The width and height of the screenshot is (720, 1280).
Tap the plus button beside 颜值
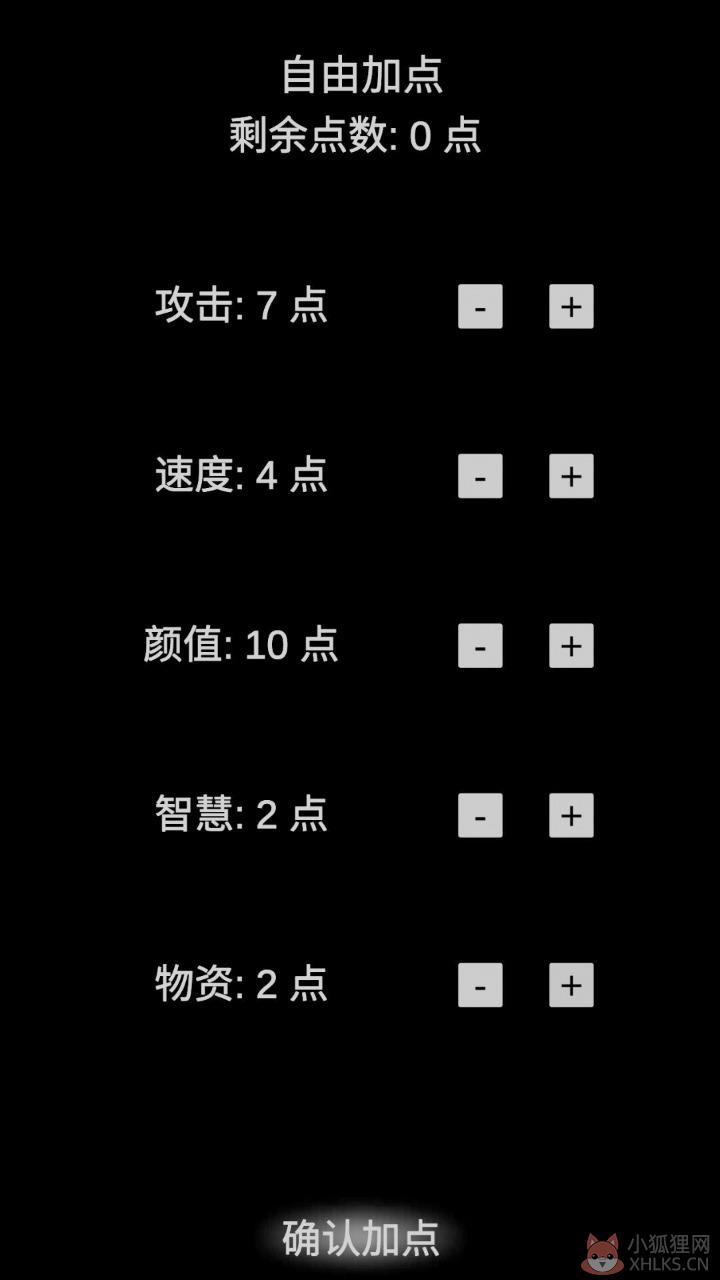571,646
